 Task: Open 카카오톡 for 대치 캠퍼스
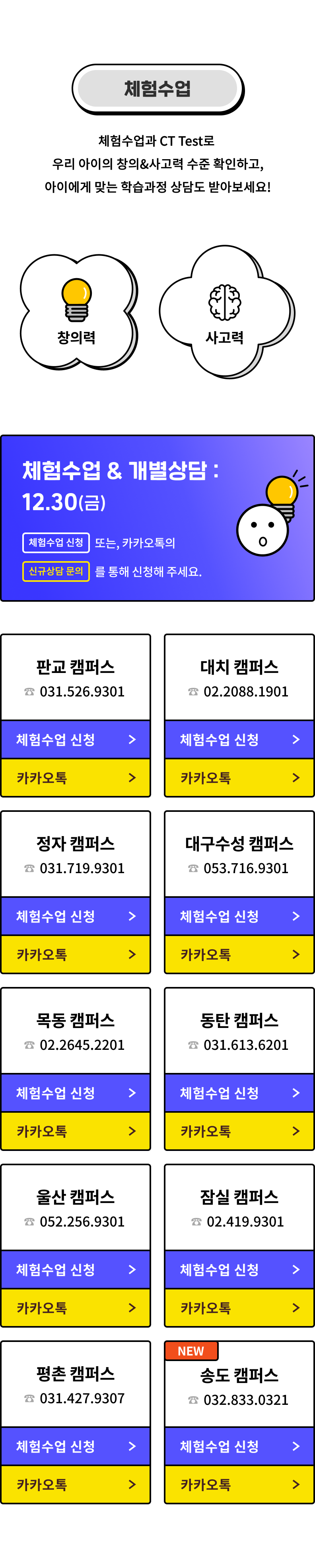pyautogui.click(x=239, y=777)
